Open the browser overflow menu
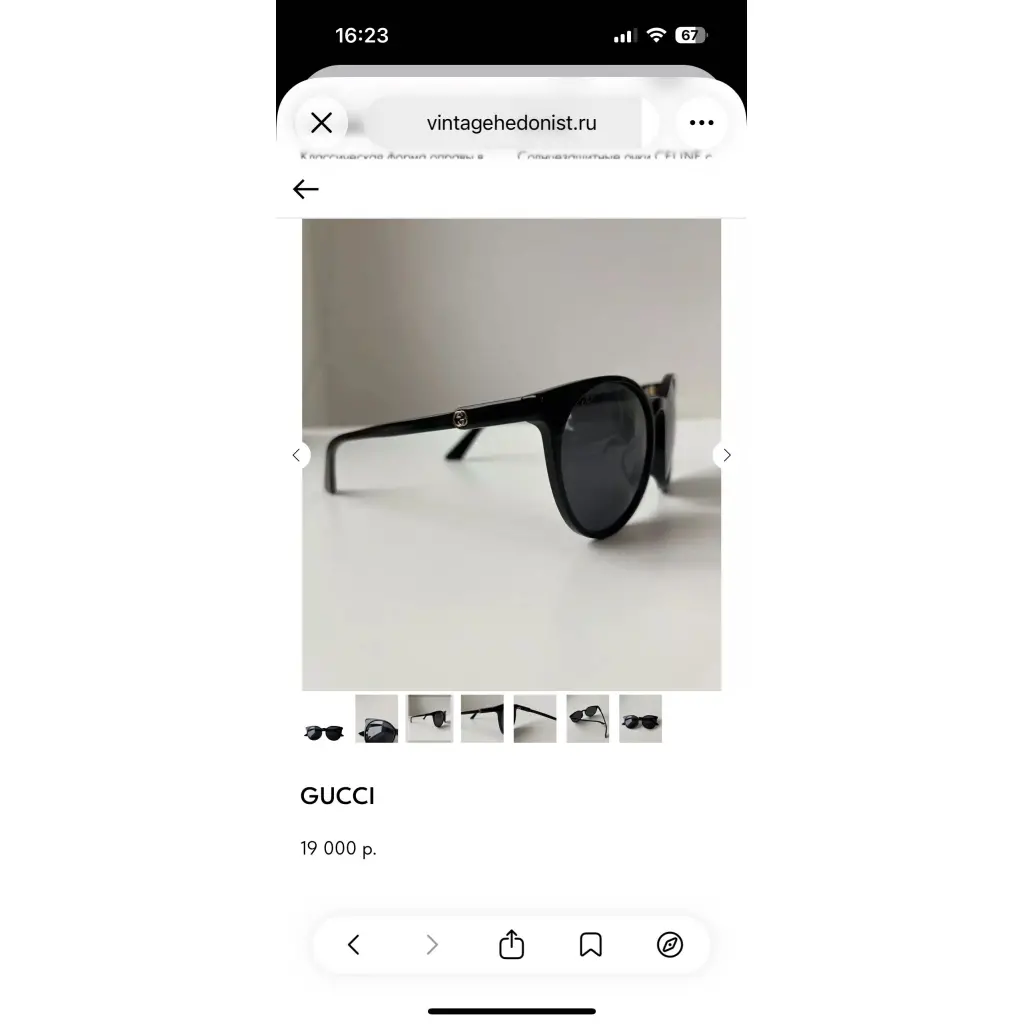Image resolution: width=1024 pixels, height=1024 pixels. point(701,123)
